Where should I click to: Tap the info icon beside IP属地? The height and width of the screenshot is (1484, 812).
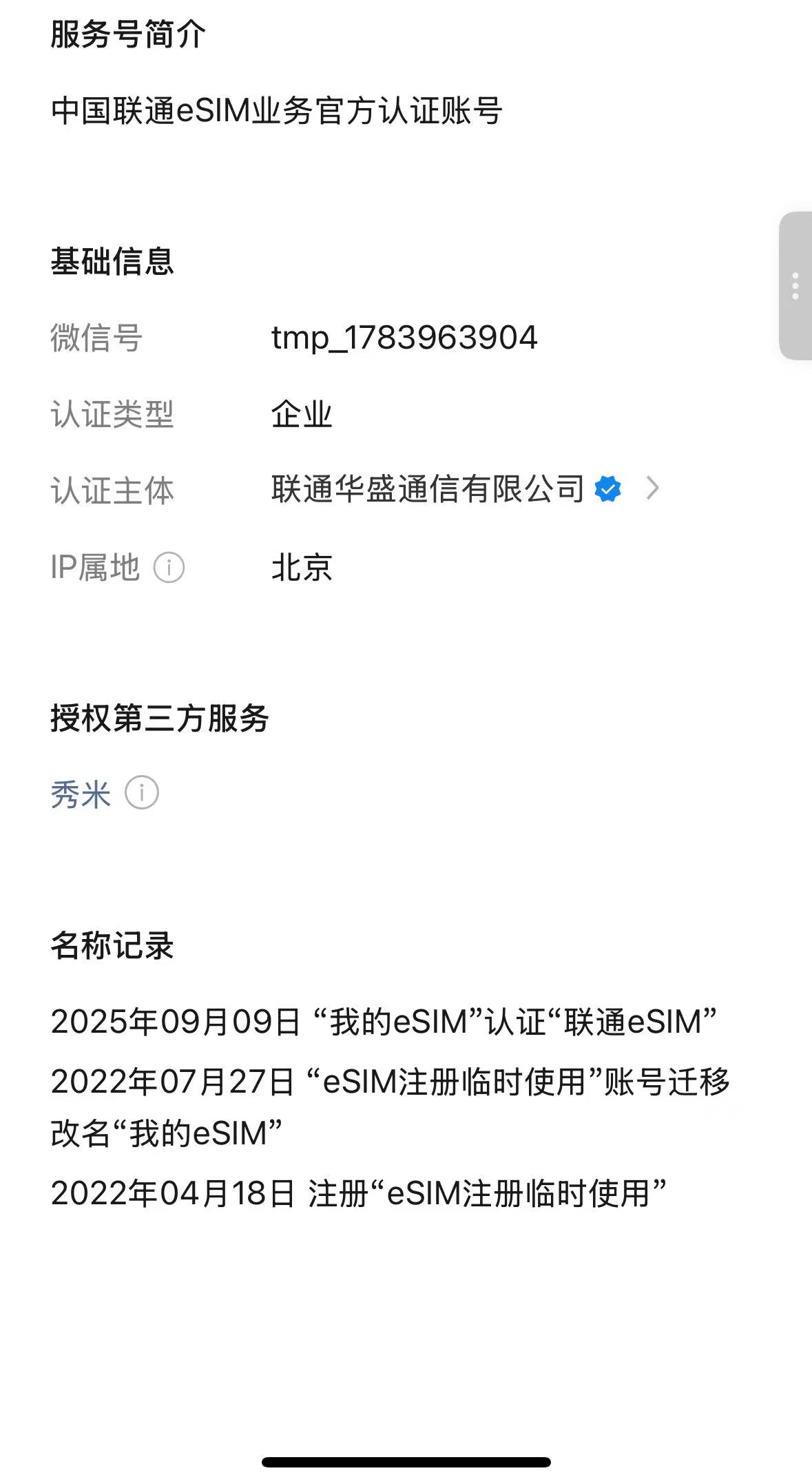click(169, 568)
